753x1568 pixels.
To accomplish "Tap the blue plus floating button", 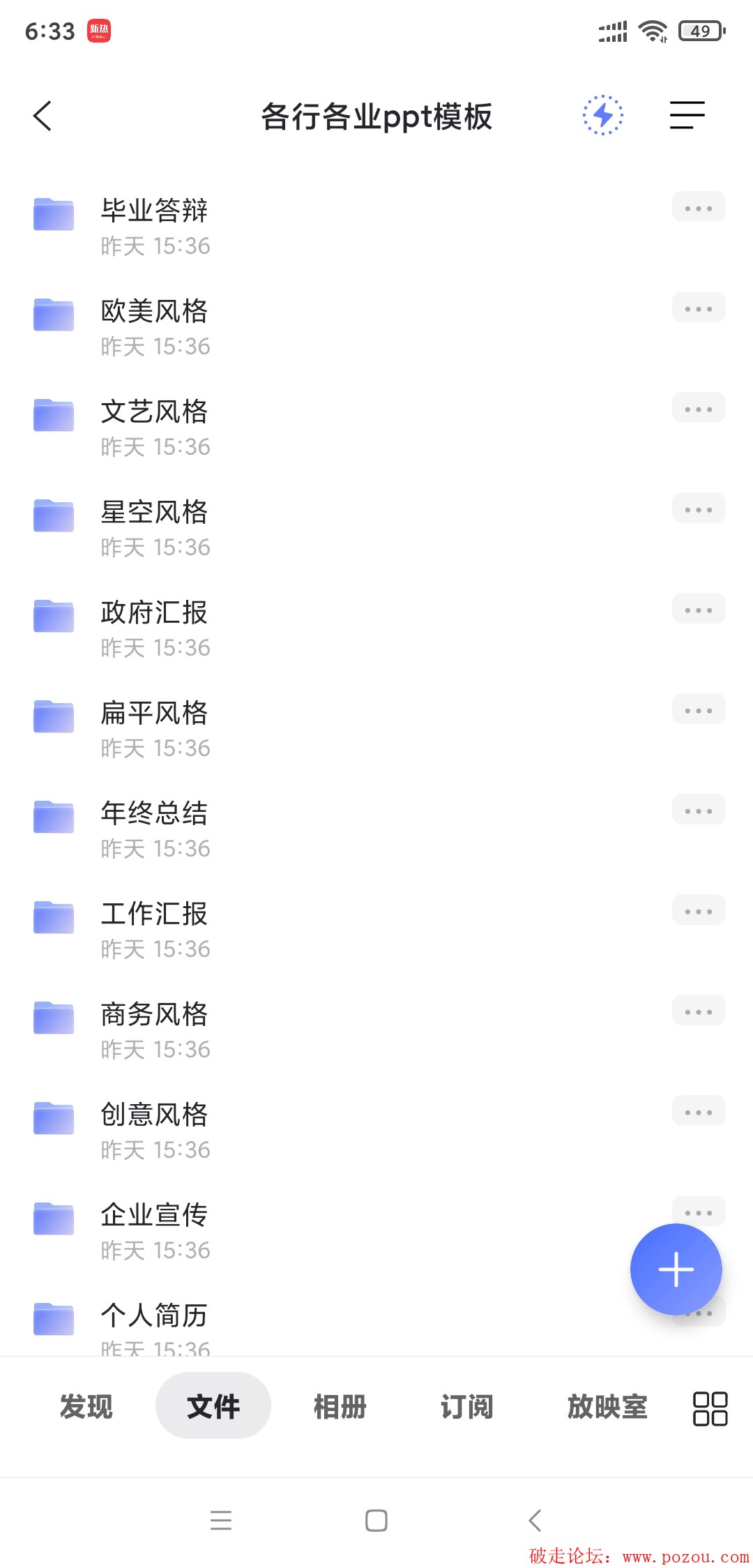I will point(676,1269).
